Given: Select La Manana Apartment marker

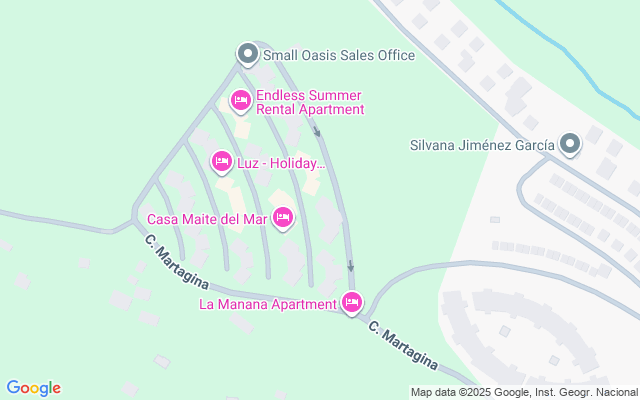Looking at the screenshot, I should [x=351, y=301].
